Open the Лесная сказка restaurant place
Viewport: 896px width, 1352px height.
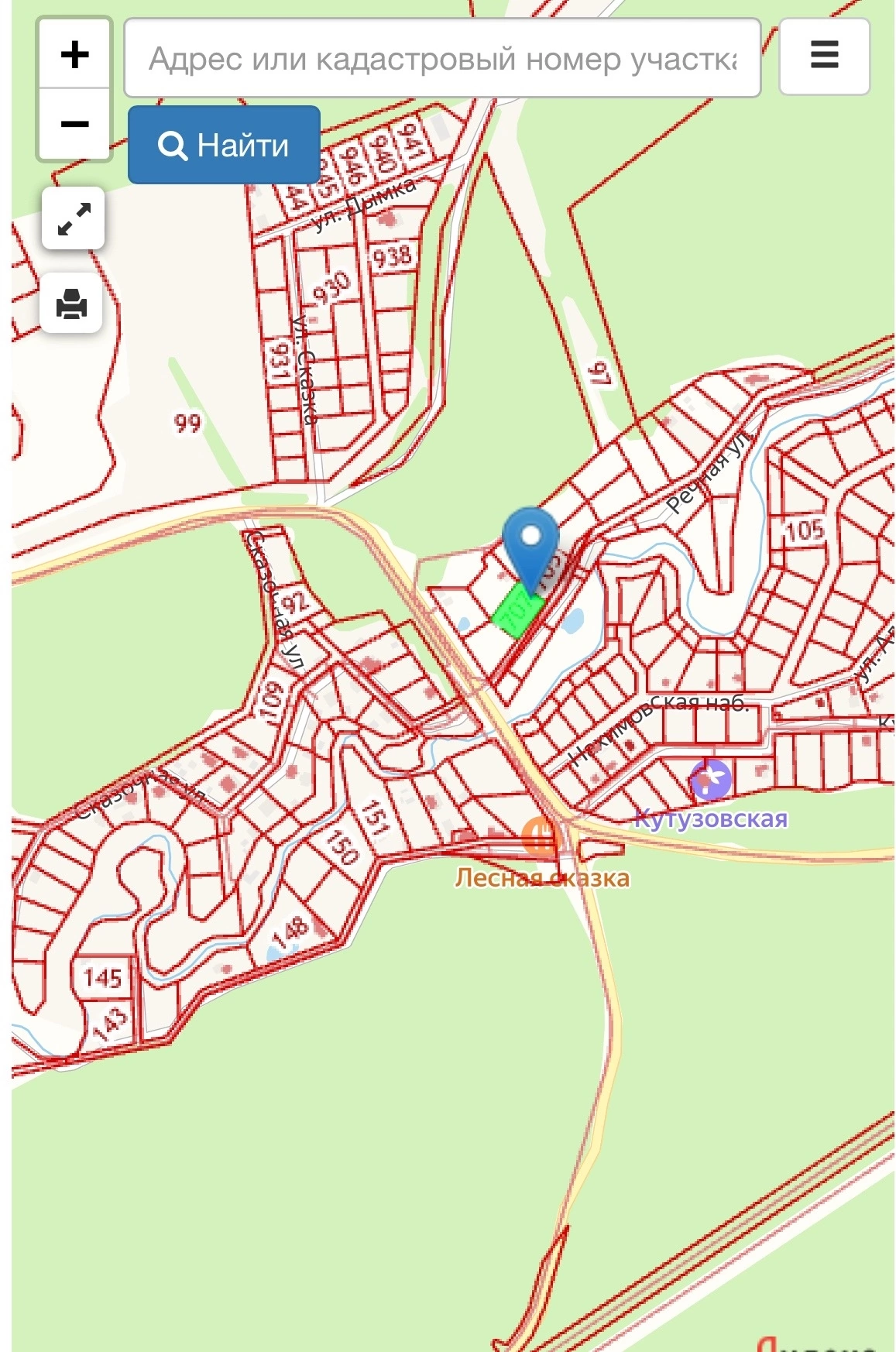[540, 837]
